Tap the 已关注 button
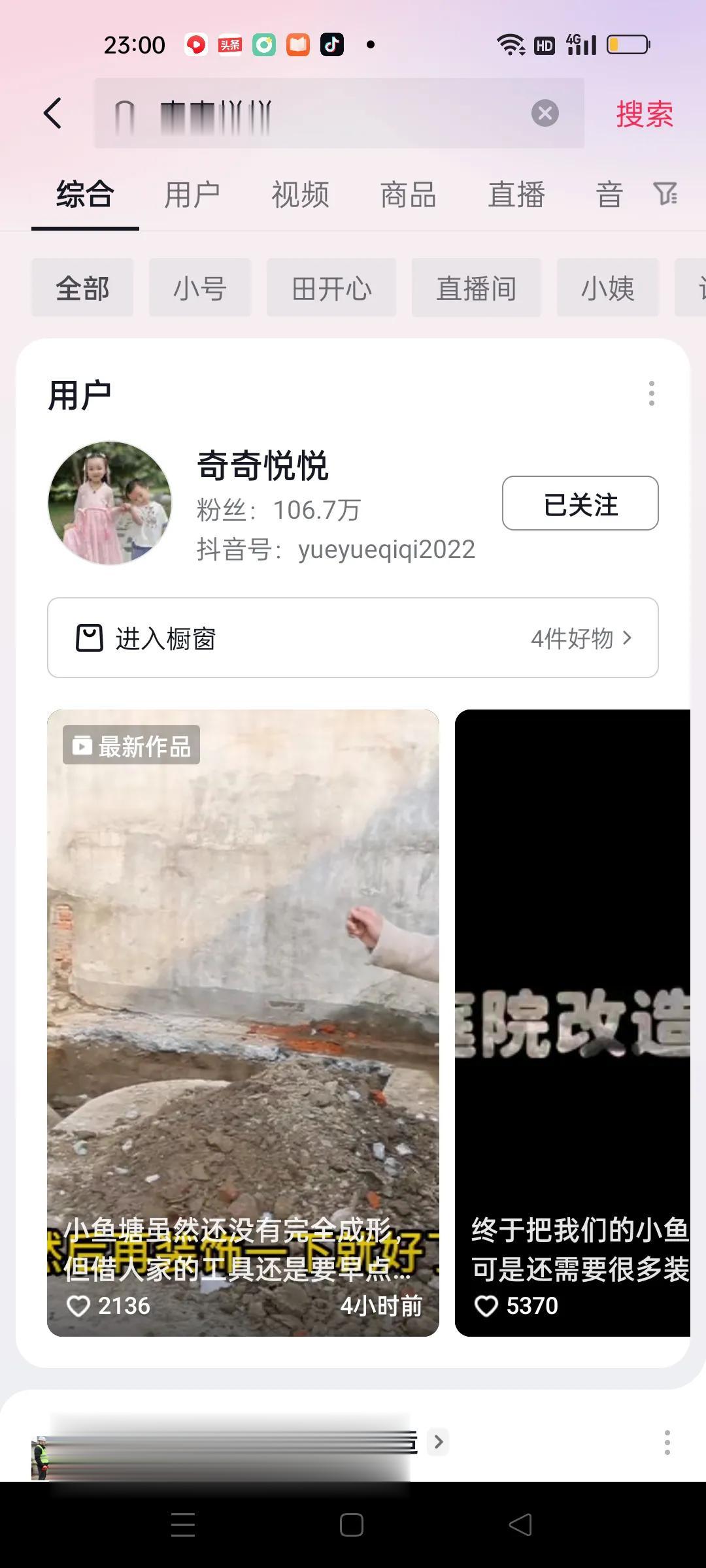This screenshot has height=1568, width=706. (x=580, y=503)
